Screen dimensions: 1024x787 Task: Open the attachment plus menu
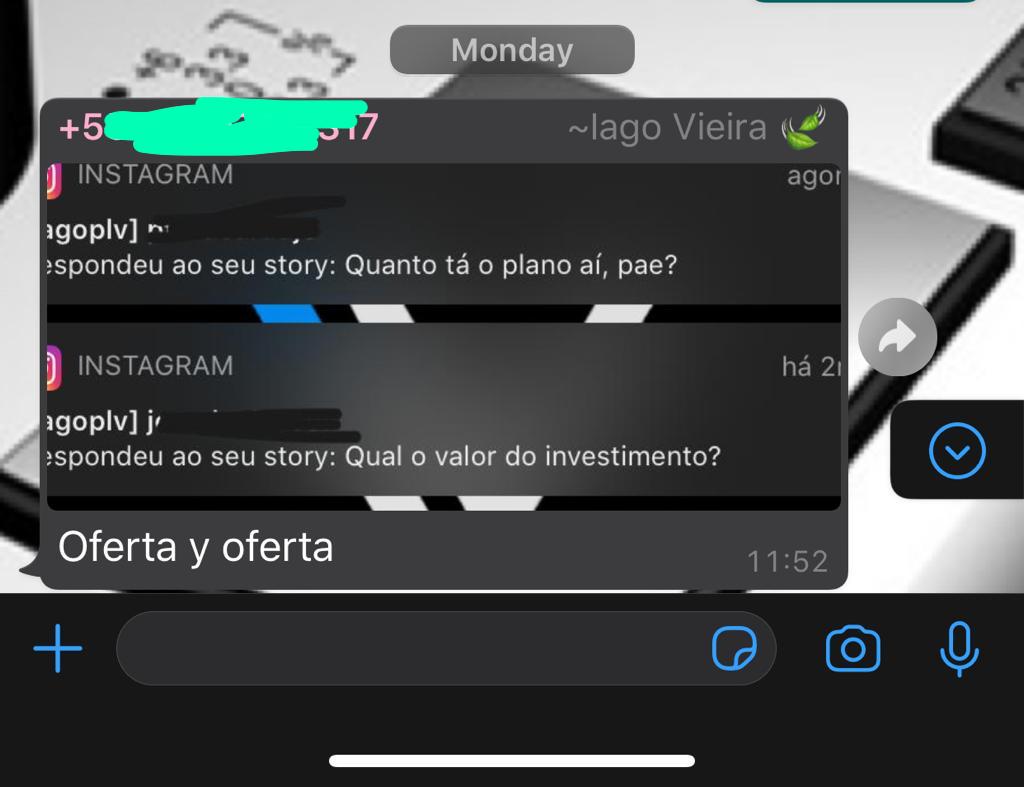pyautogui.click(x=58, y=650)
